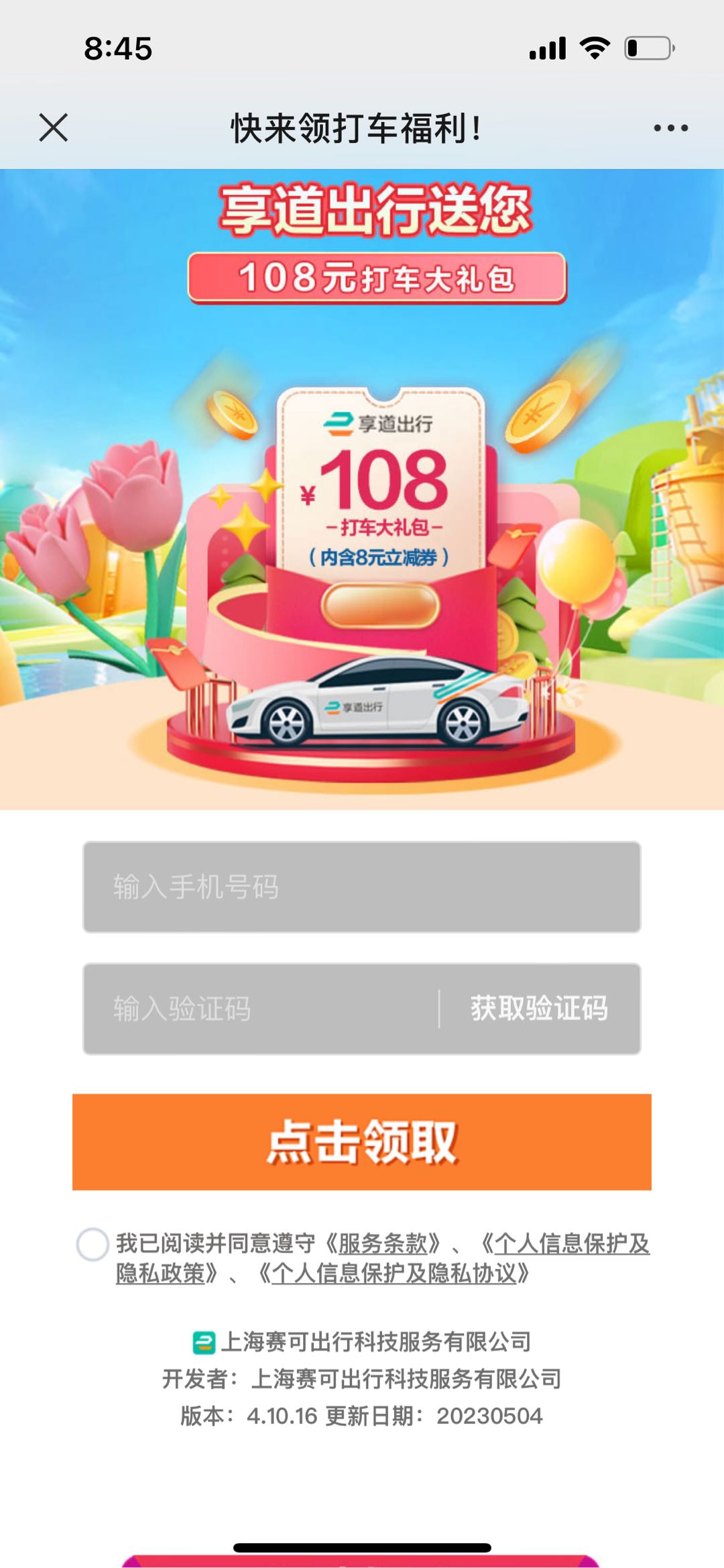Tap the verification code input field
724x1568 pixels.
point(261,1009)
